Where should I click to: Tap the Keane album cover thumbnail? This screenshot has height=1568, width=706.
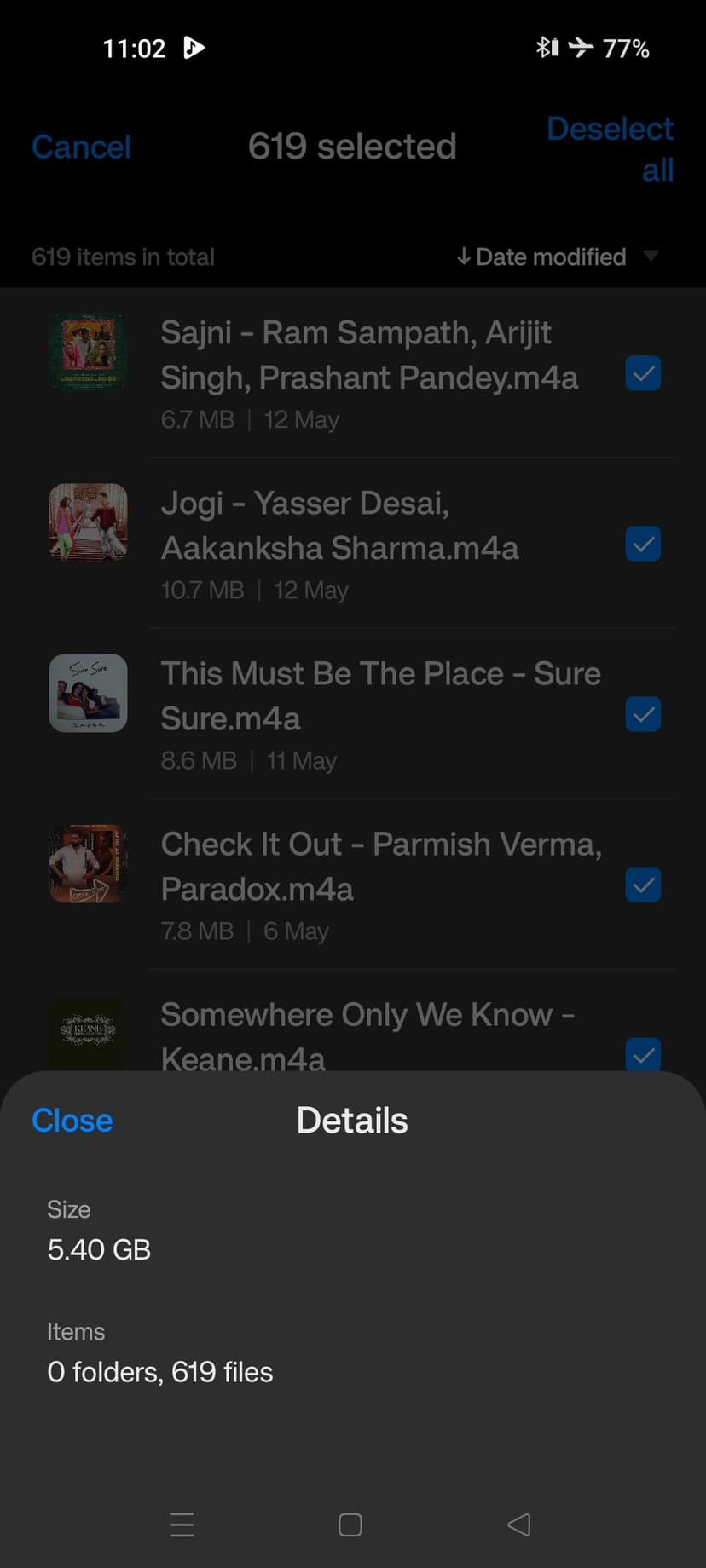(88, 1034)
